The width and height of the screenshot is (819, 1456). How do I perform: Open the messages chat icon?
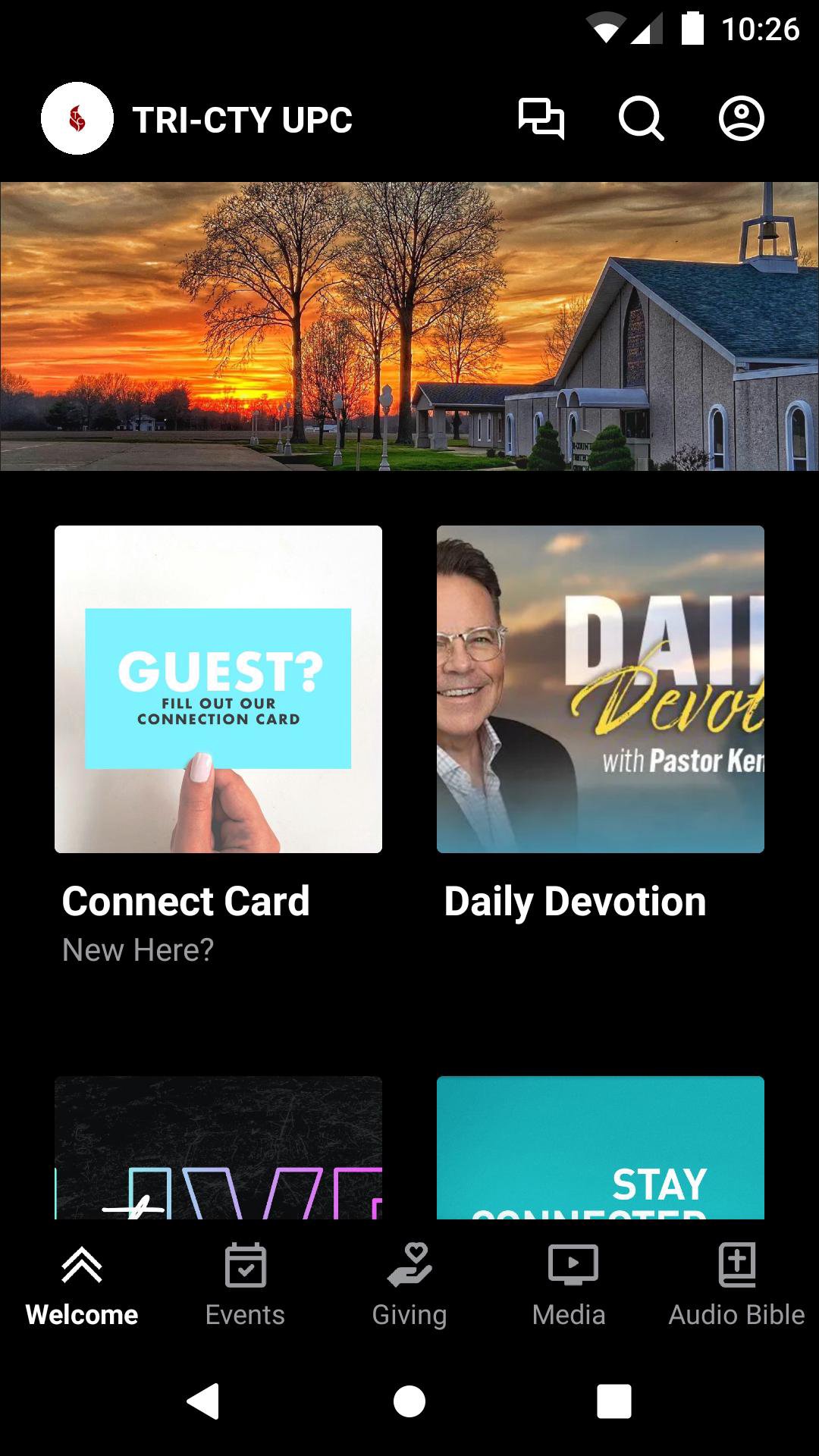pos(541,119)
